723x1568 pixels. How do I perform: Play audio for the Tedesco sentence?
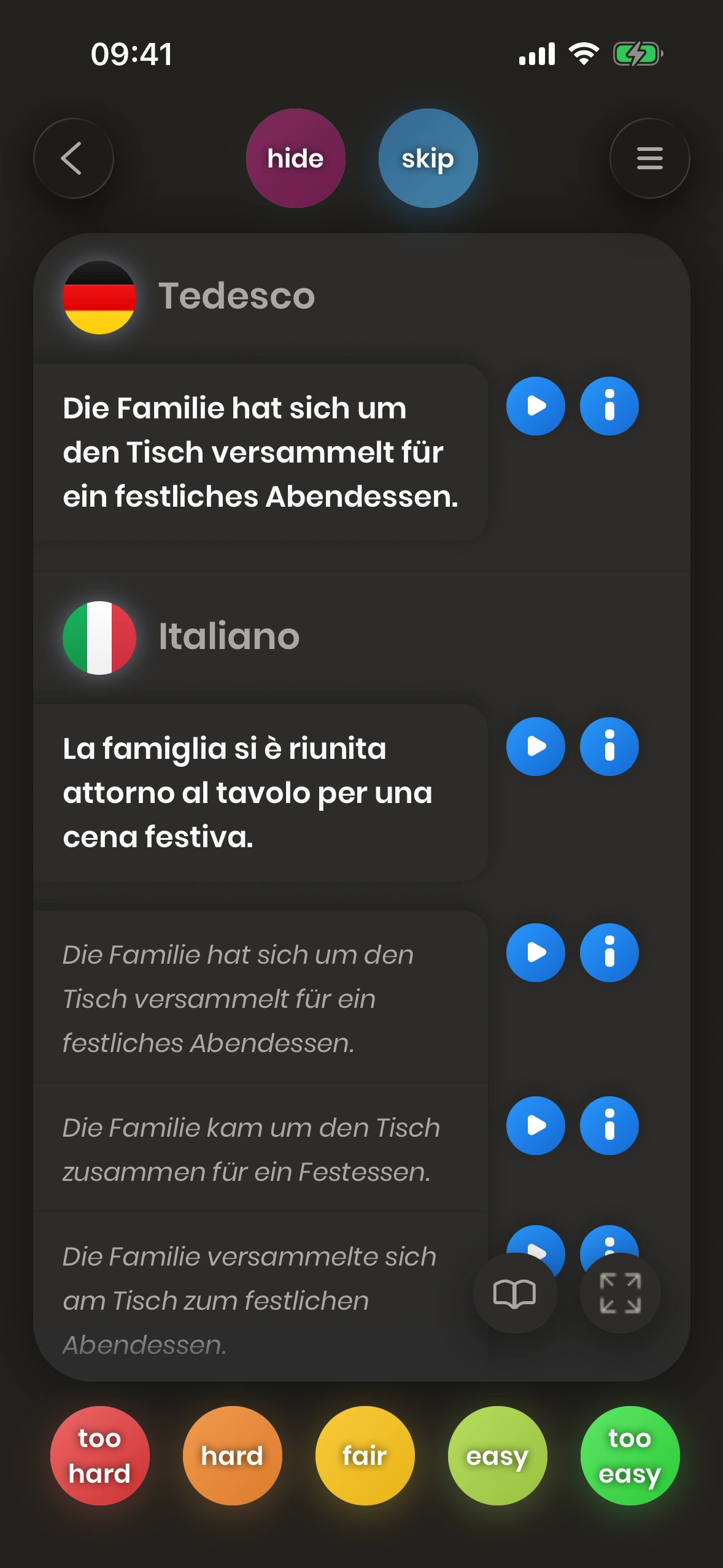coord(535,406)
